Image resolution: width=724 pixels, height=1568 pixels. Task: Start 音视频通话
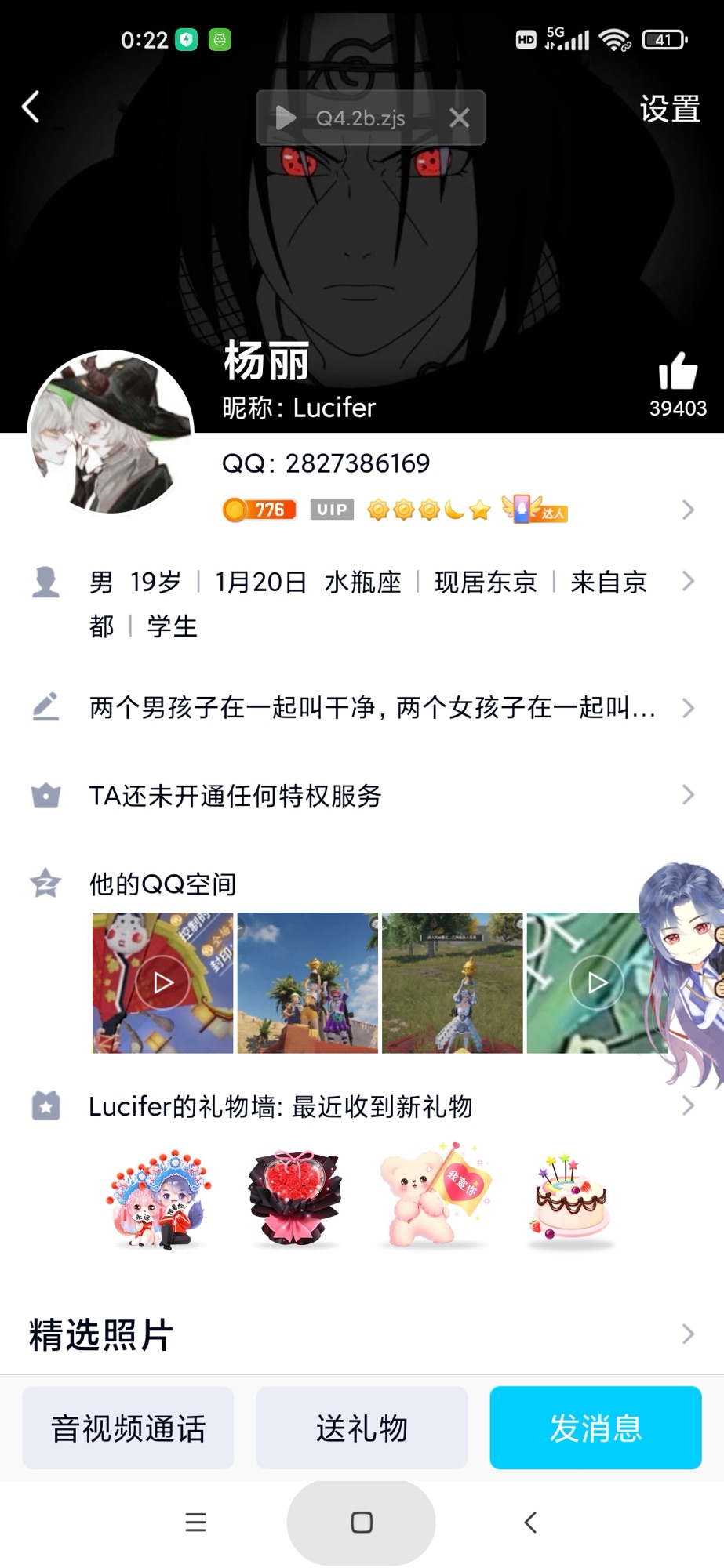[128, 1428]
